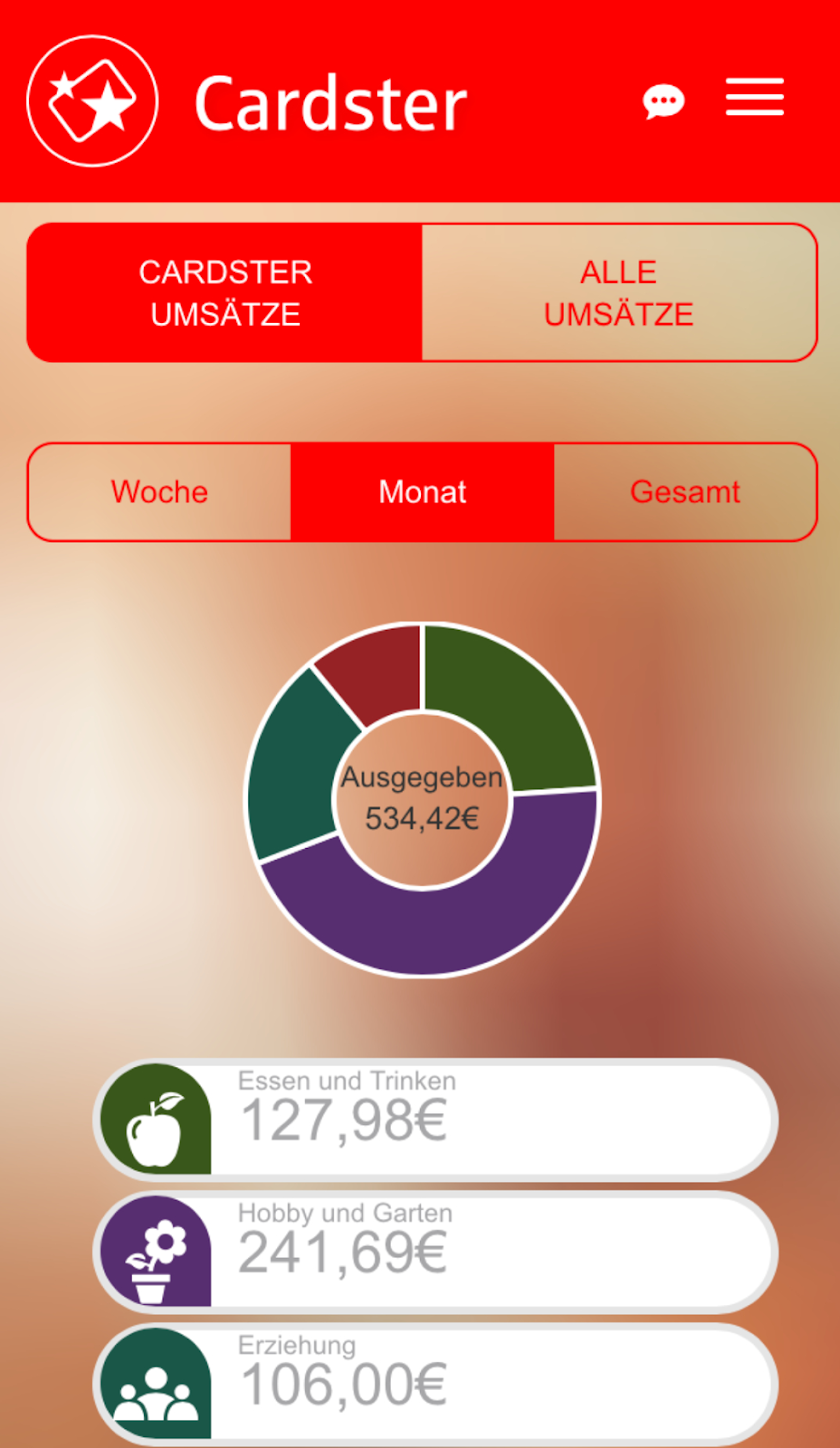Open Hobby und Garten category
Viewport: 840px width, 1448px height.
pyautogui.click(x=436, y=1251)
